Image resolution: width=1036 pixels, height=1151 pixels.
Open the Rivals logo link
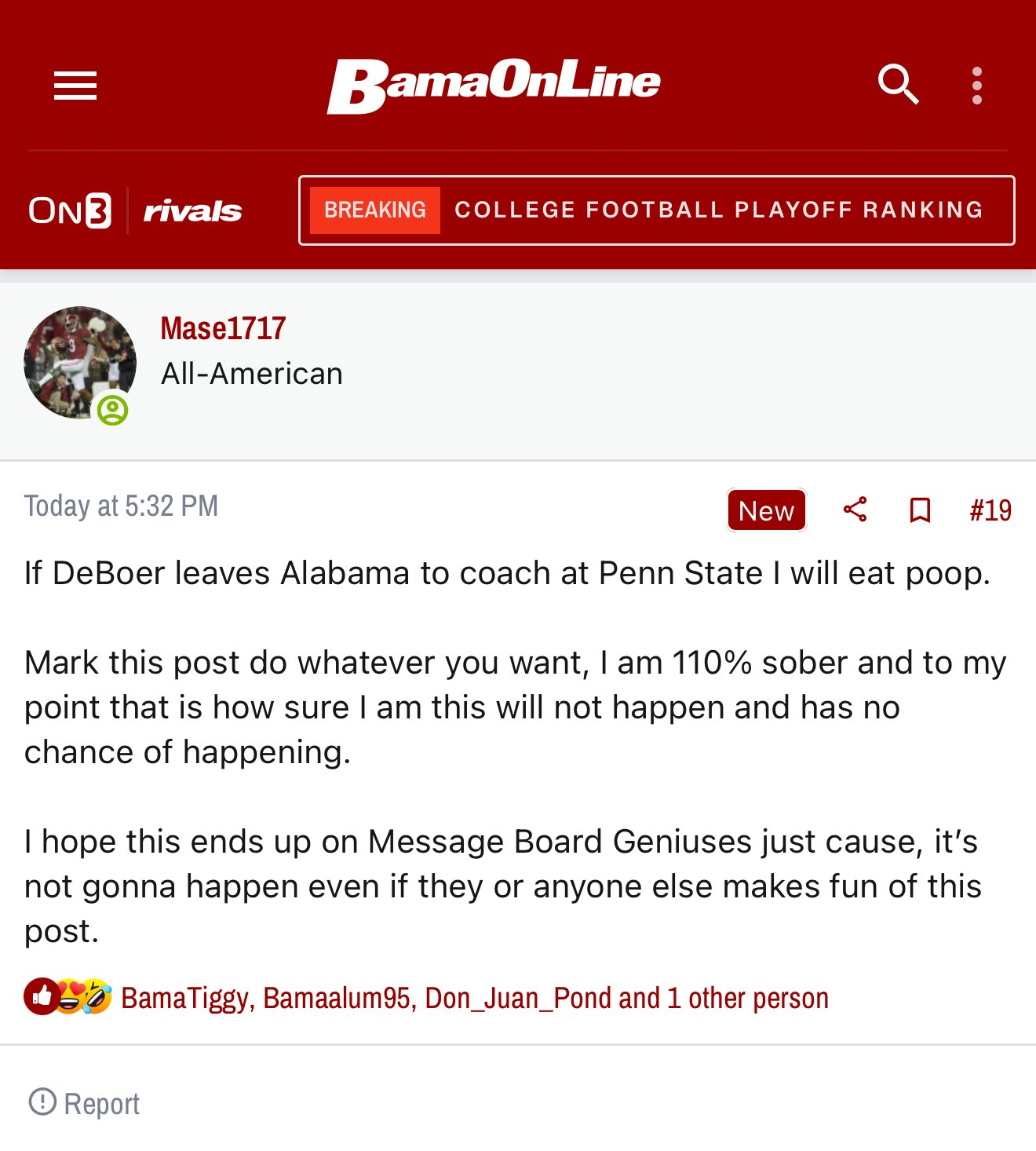[192, 210]
